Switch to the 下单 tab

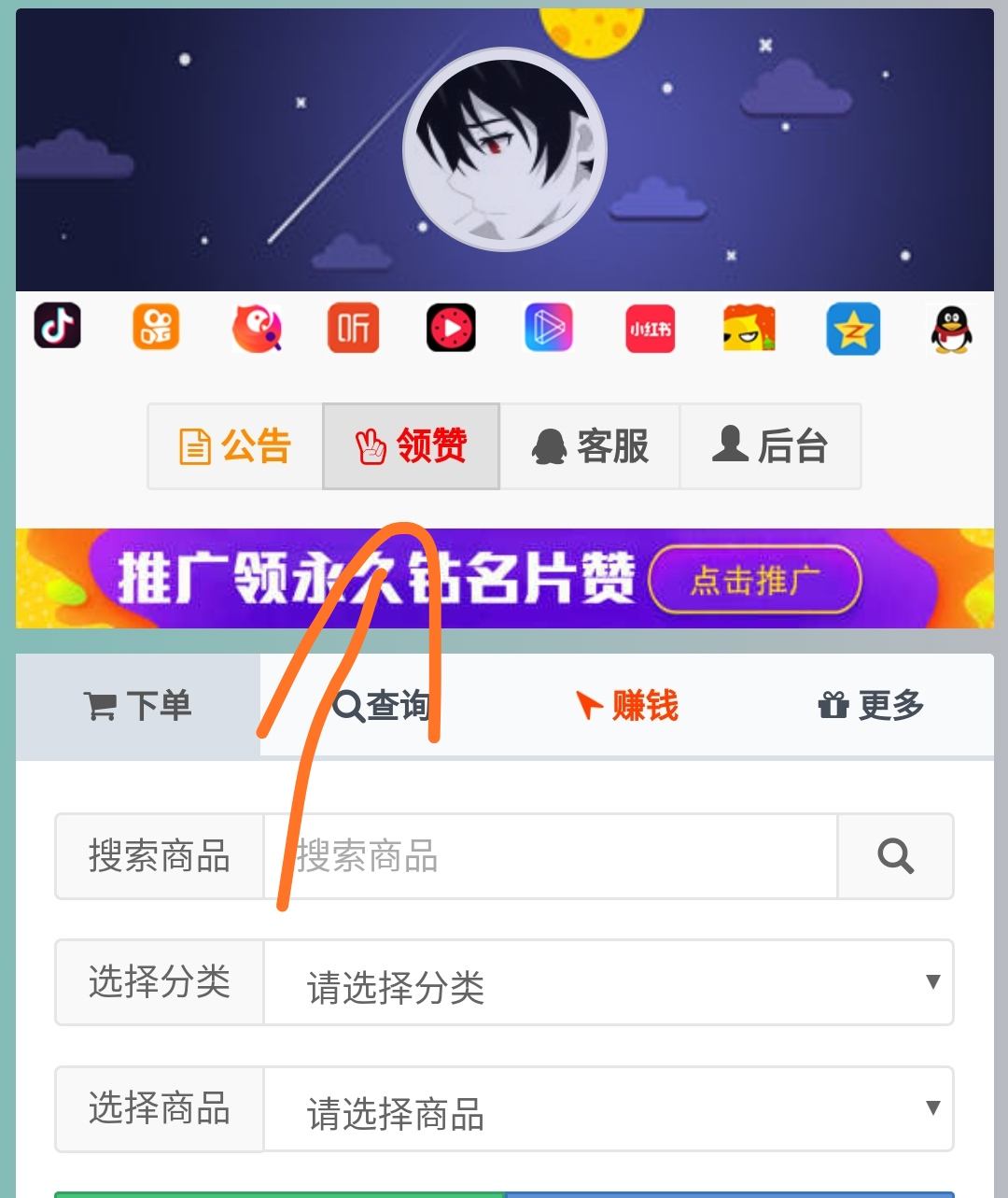click(x=138, y=706)
